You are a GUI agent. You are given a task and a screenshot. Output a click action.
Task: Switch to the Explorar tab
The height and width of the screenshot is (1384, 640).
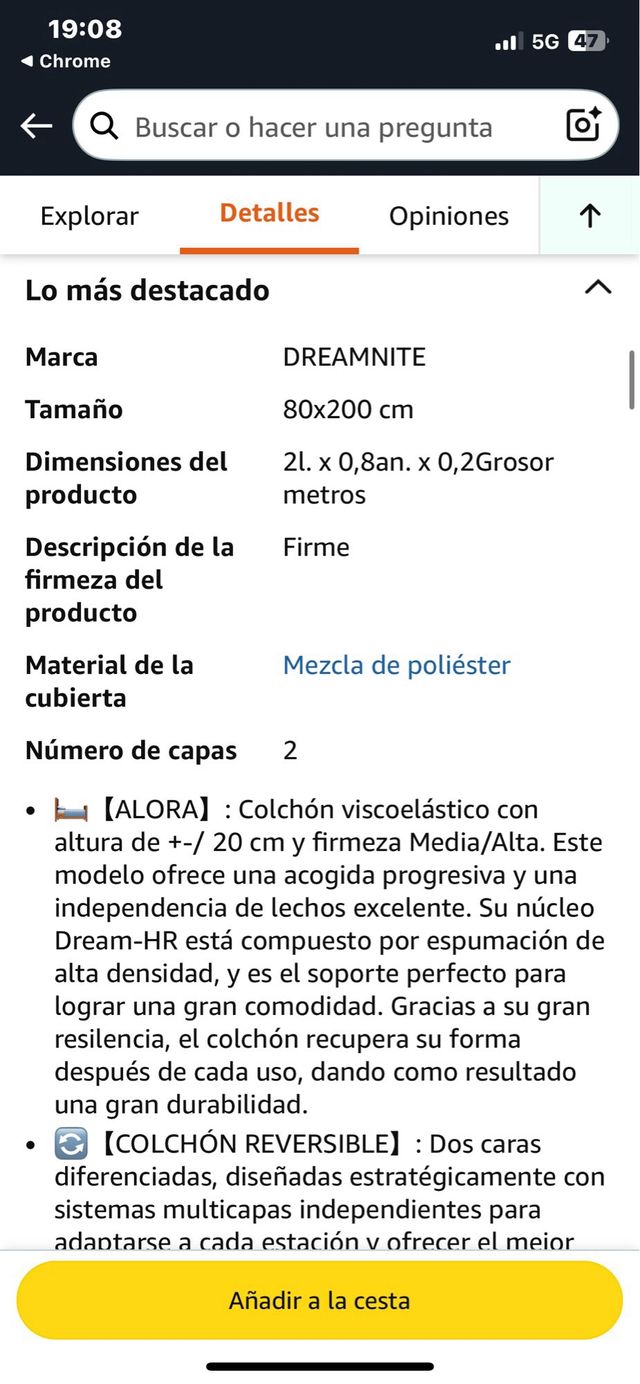tap(89, 216)
